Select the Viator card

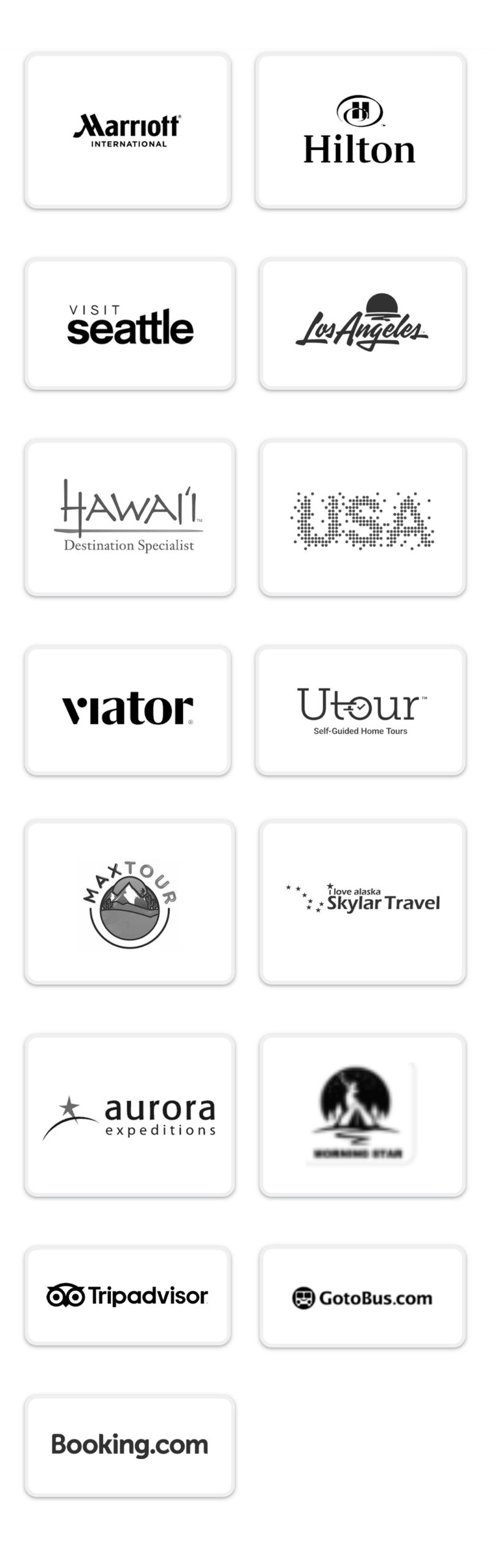point(127,710)
